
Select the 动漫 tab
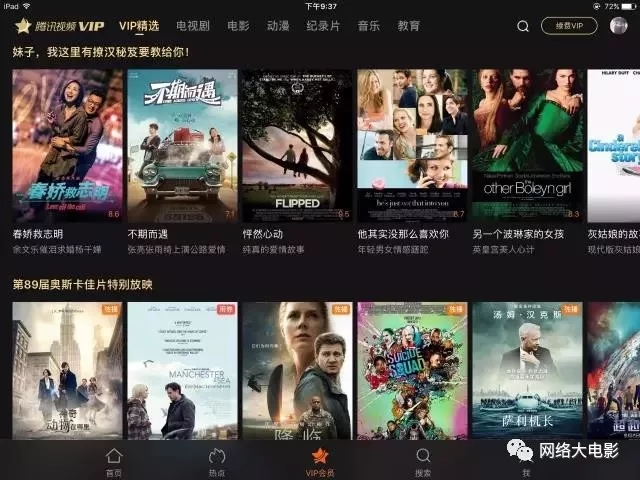coord(277,26)
